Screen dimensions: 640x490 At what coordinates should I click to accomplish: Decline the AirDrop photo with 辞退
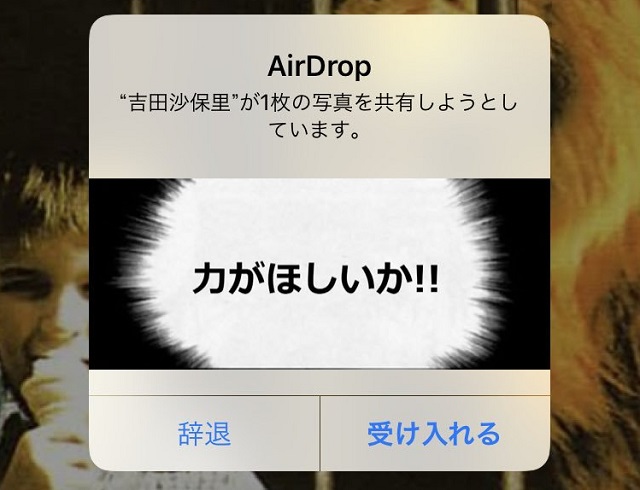[x=204, y=434]
